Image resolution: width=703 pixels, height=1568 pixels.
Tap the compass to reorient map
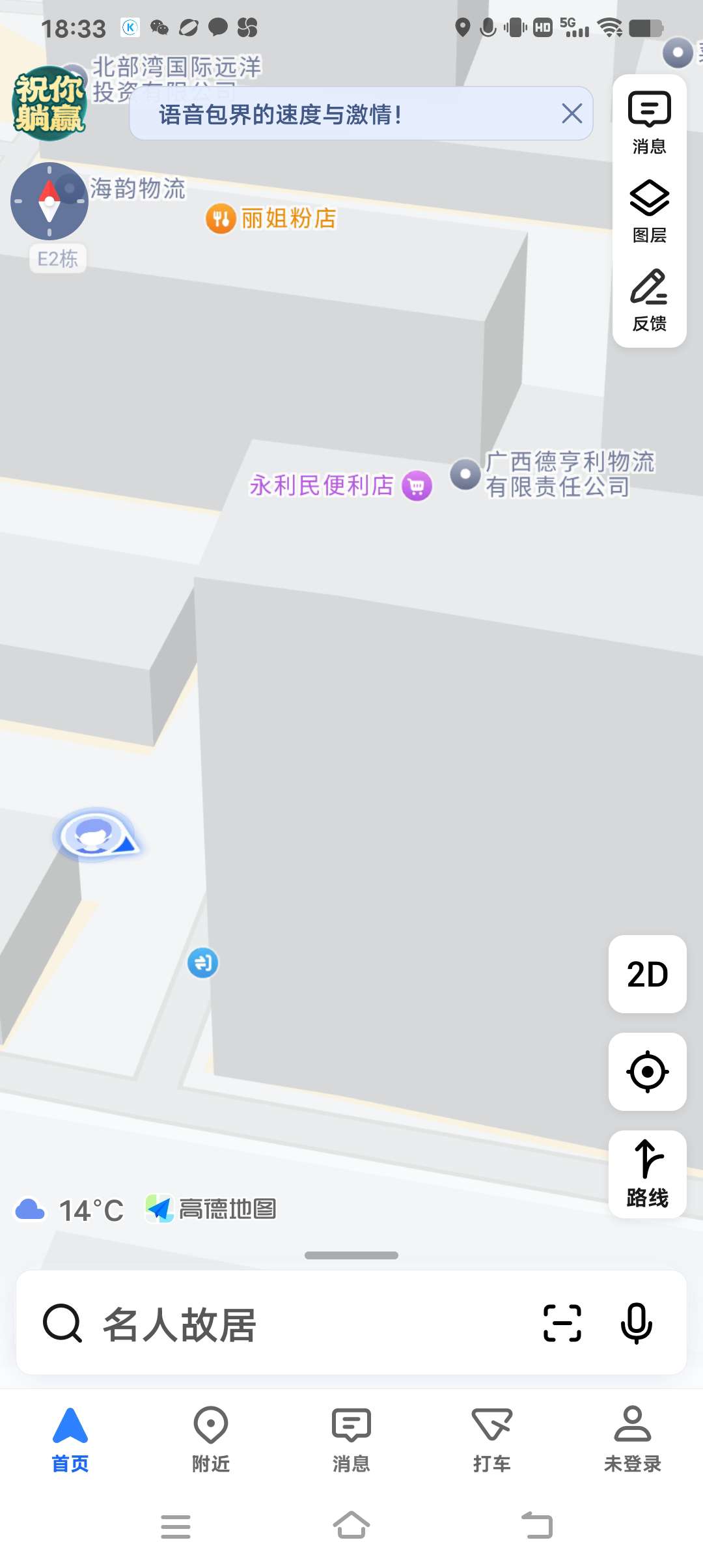click(x=49, y=201)
